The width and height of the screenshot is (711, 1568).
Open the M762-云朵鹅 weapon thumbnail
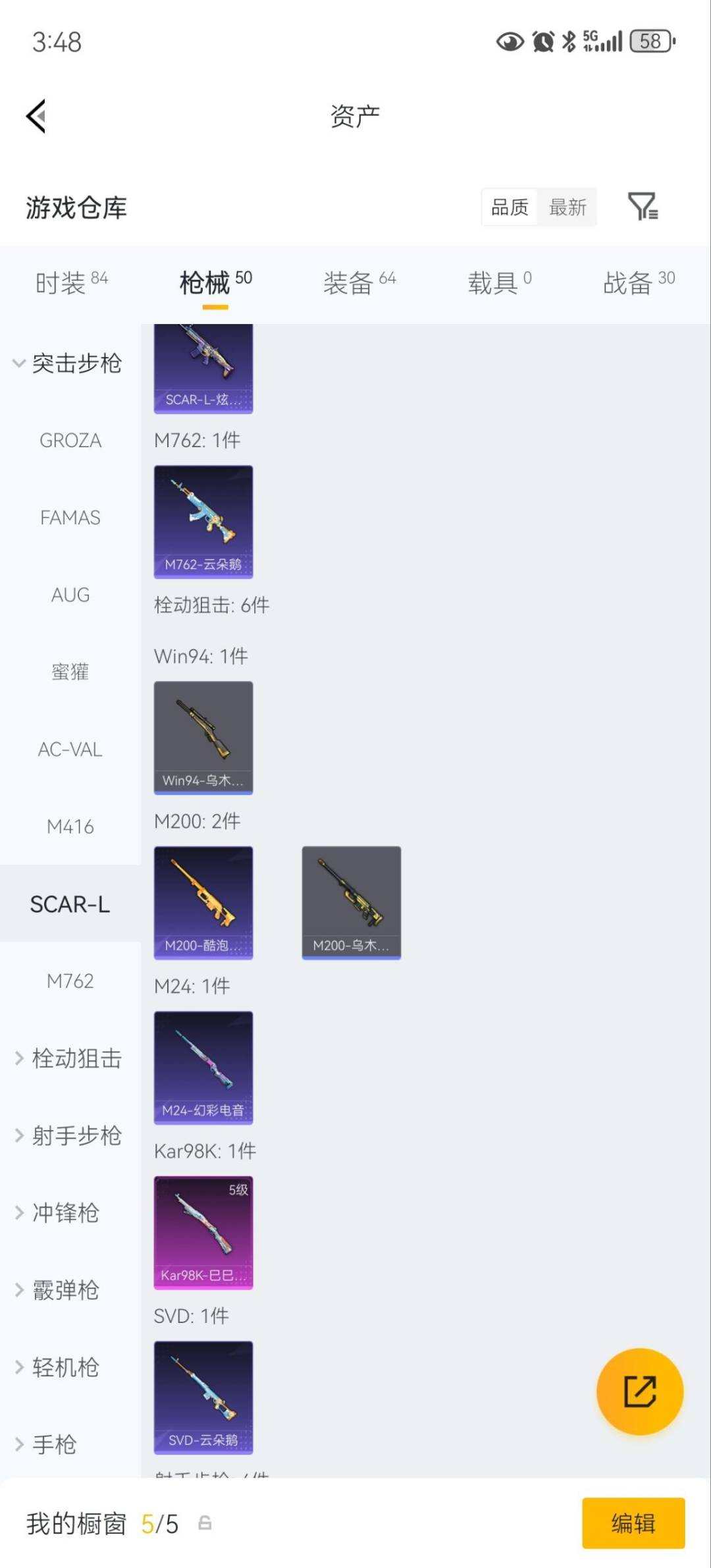pos(203,522)
